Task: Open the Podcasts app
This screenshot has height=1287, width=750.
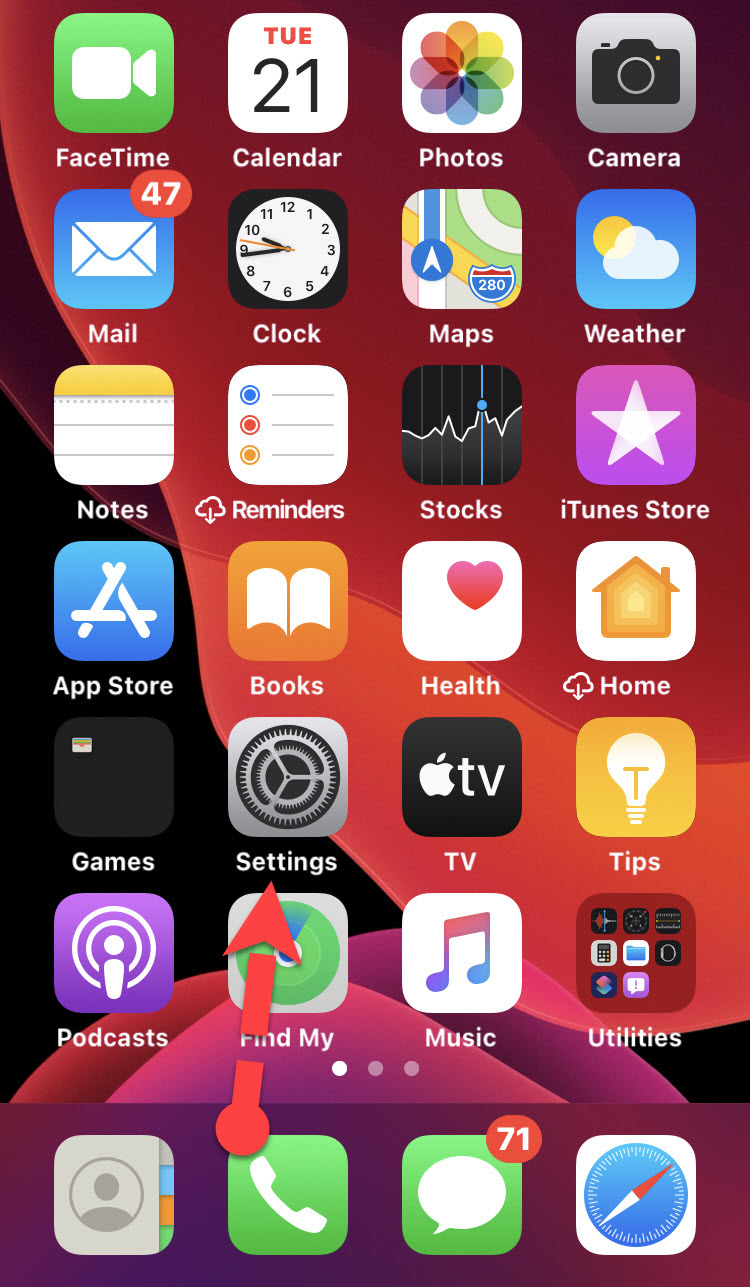Action: [x=113, y=953]
